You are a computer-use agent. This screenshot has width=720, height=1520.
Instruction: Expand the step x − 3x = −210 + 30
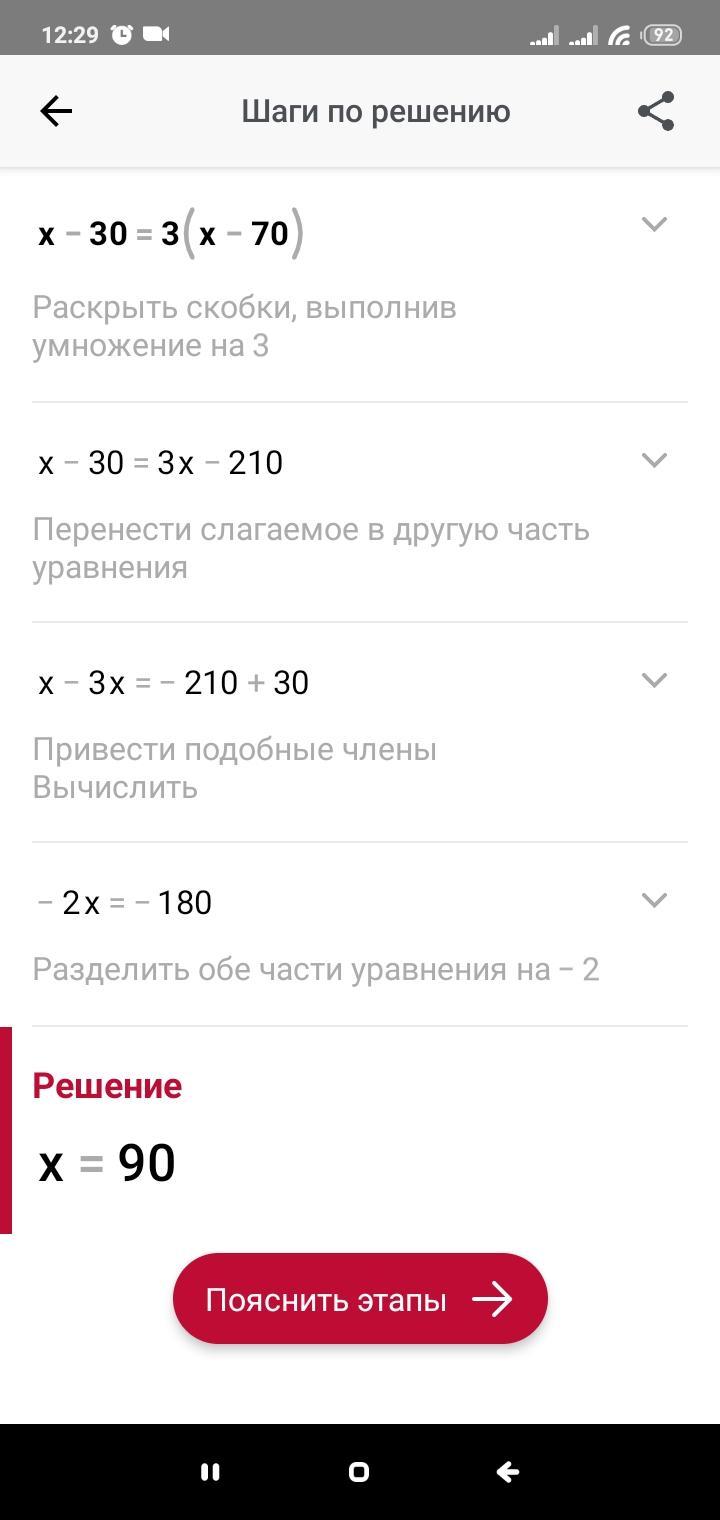pyautogui.click(x=654, y=681)
